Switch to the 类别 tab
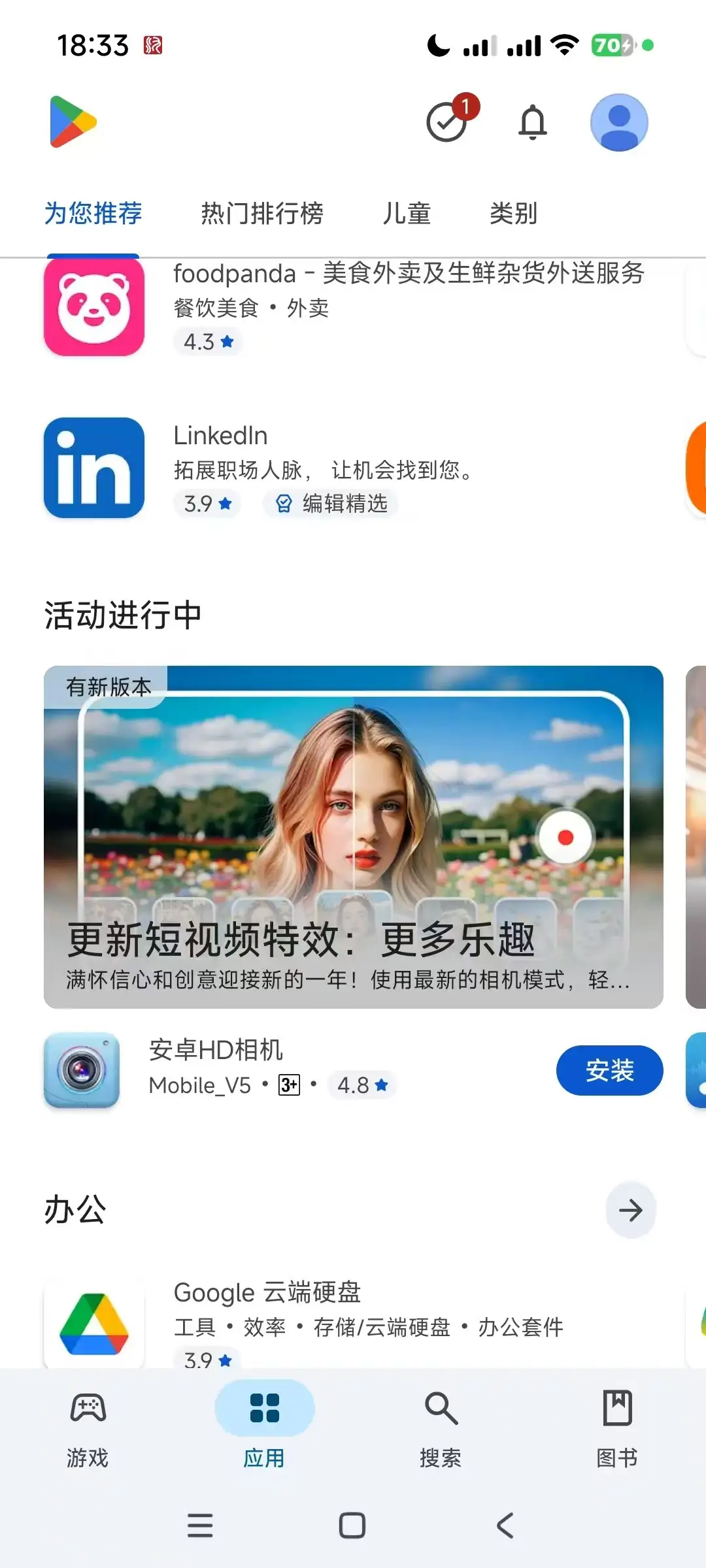Screen dimensions: 706x1568 (x=513, y=214)
